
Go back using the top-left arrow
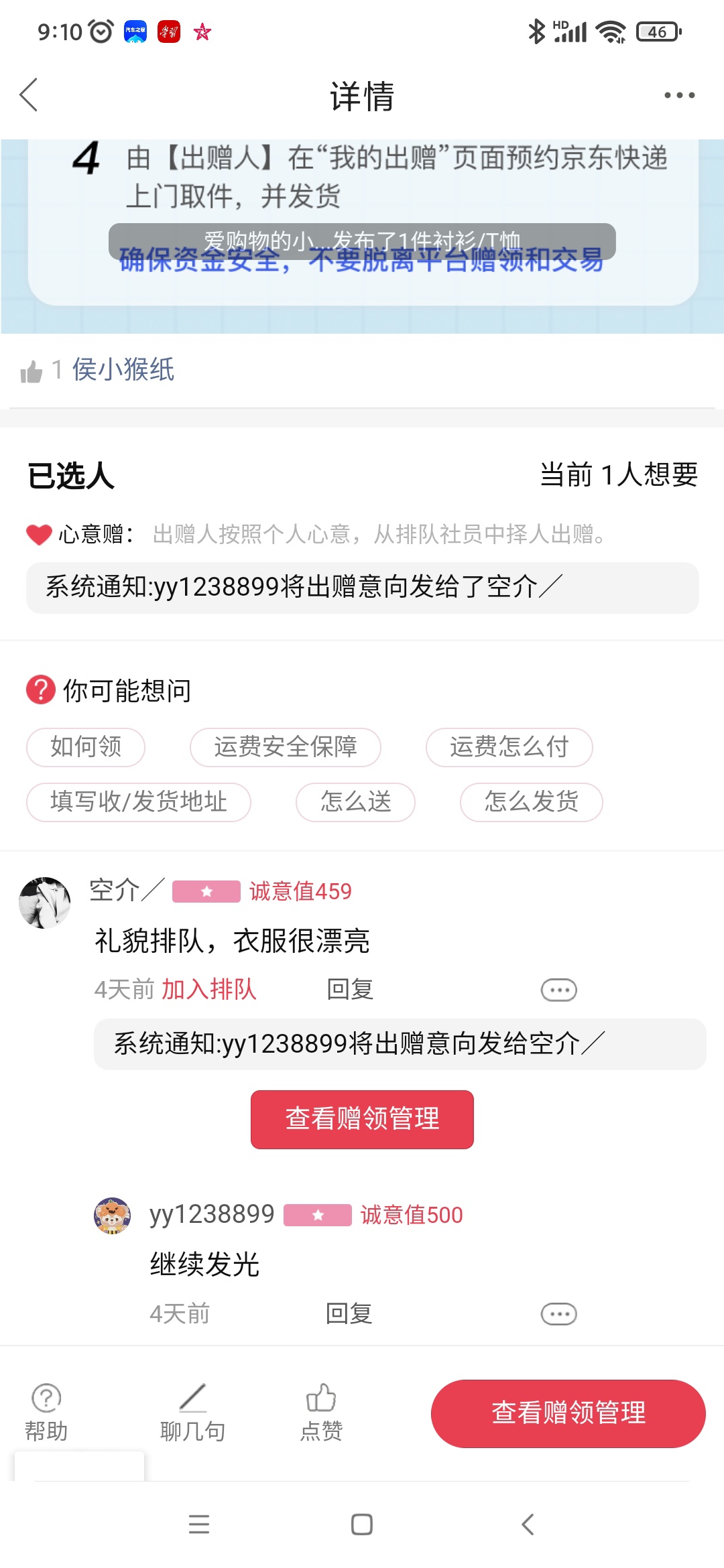tap(29, 94)
